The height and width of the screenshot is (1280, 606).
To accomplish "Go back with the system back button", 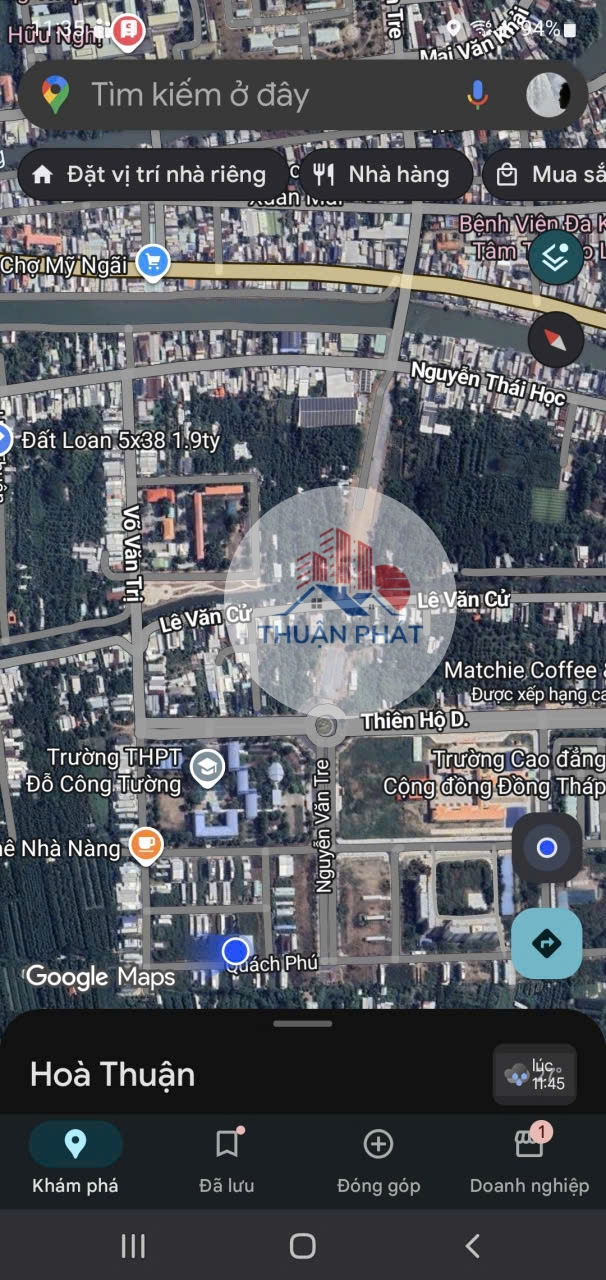I will click(x=473, y=1245).
